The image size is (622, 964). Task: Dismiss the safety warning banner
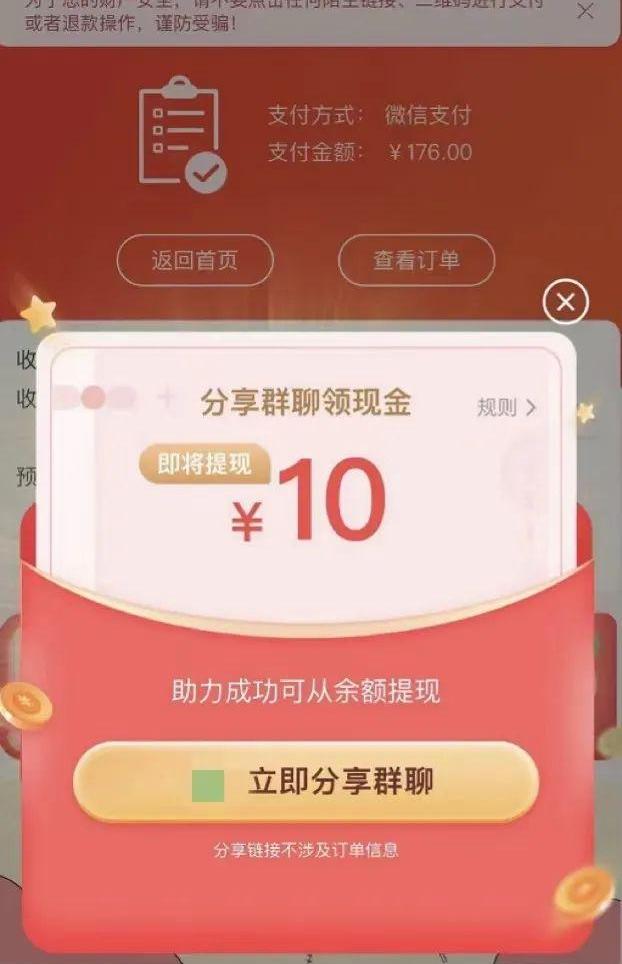pos(586,12)
